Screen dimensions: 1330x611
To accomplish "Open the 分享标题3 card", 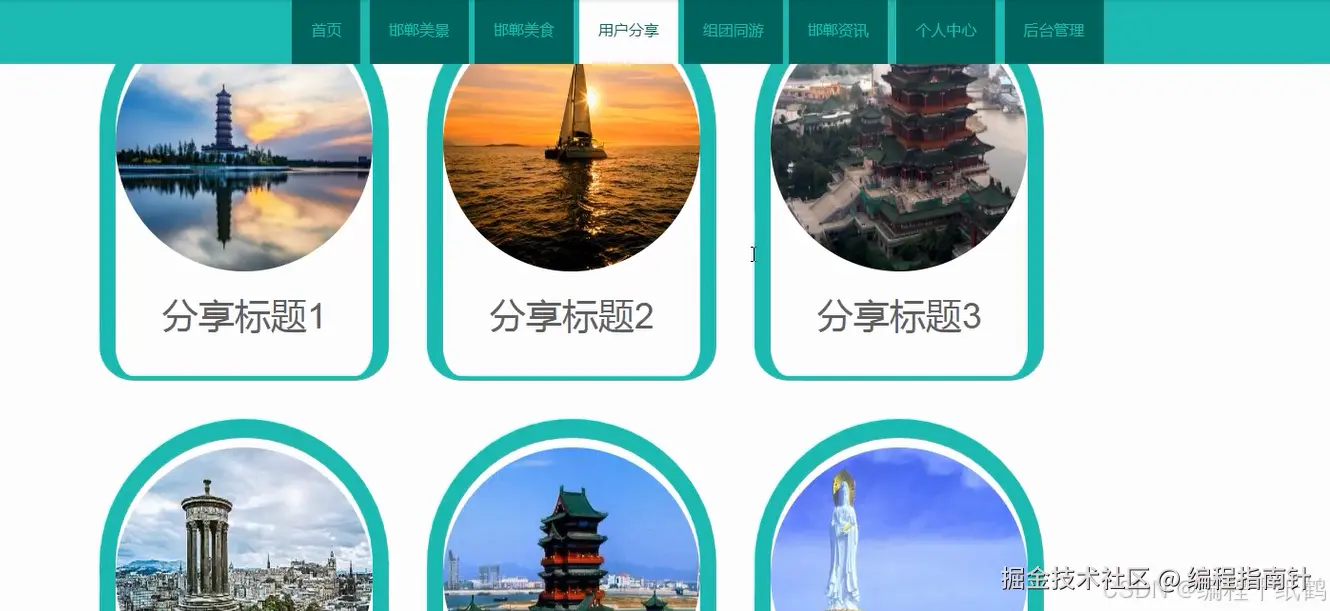I will [x=898, y=316].
